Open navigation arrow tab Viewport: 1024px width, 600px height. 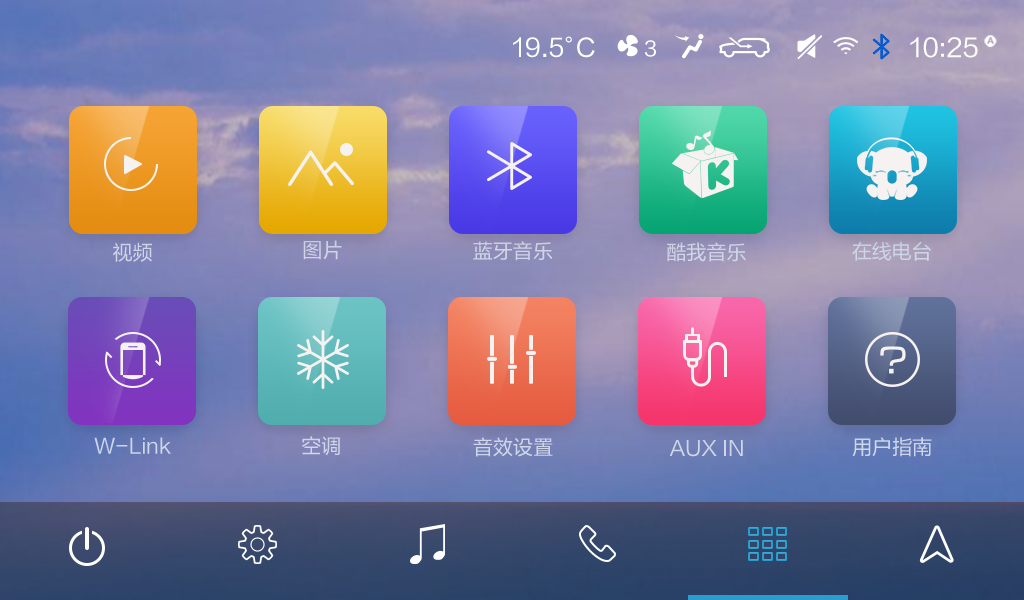tap(936, 545)
